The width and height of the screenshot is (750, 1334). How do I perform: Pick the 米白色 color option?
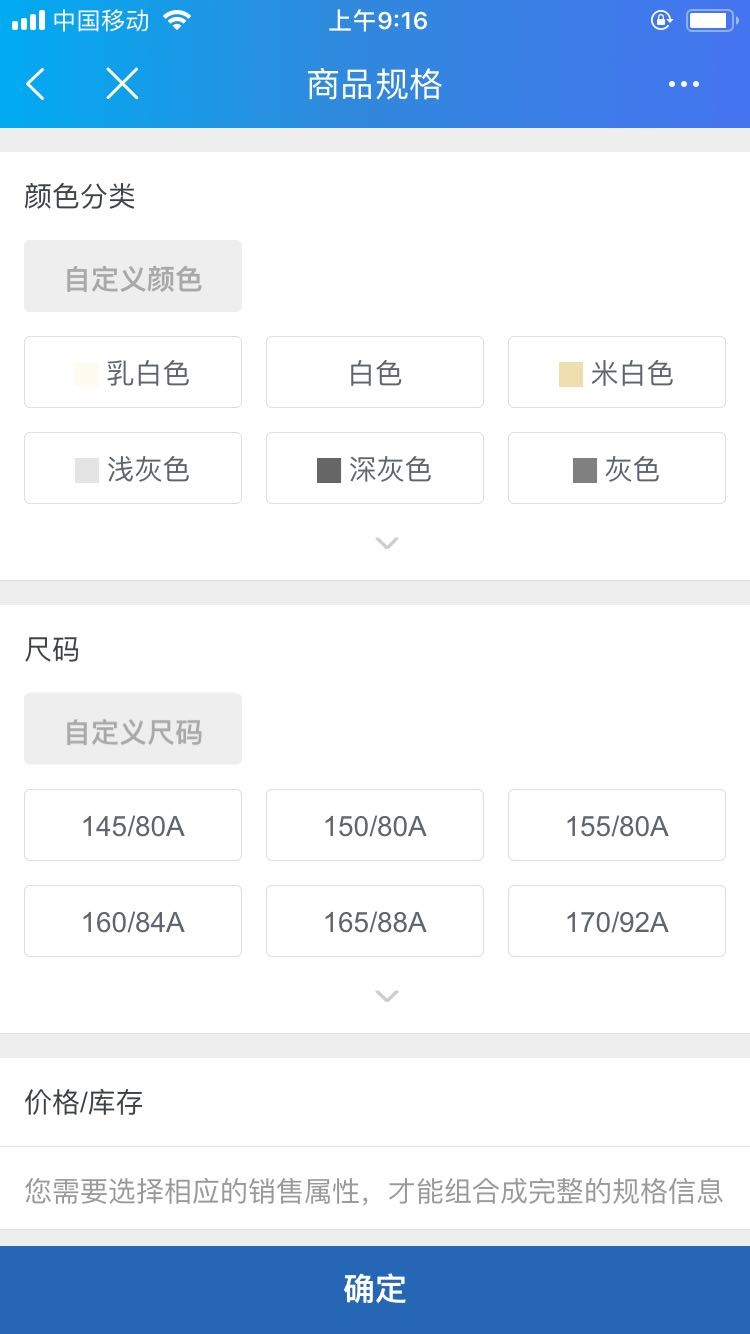(617, 372)
